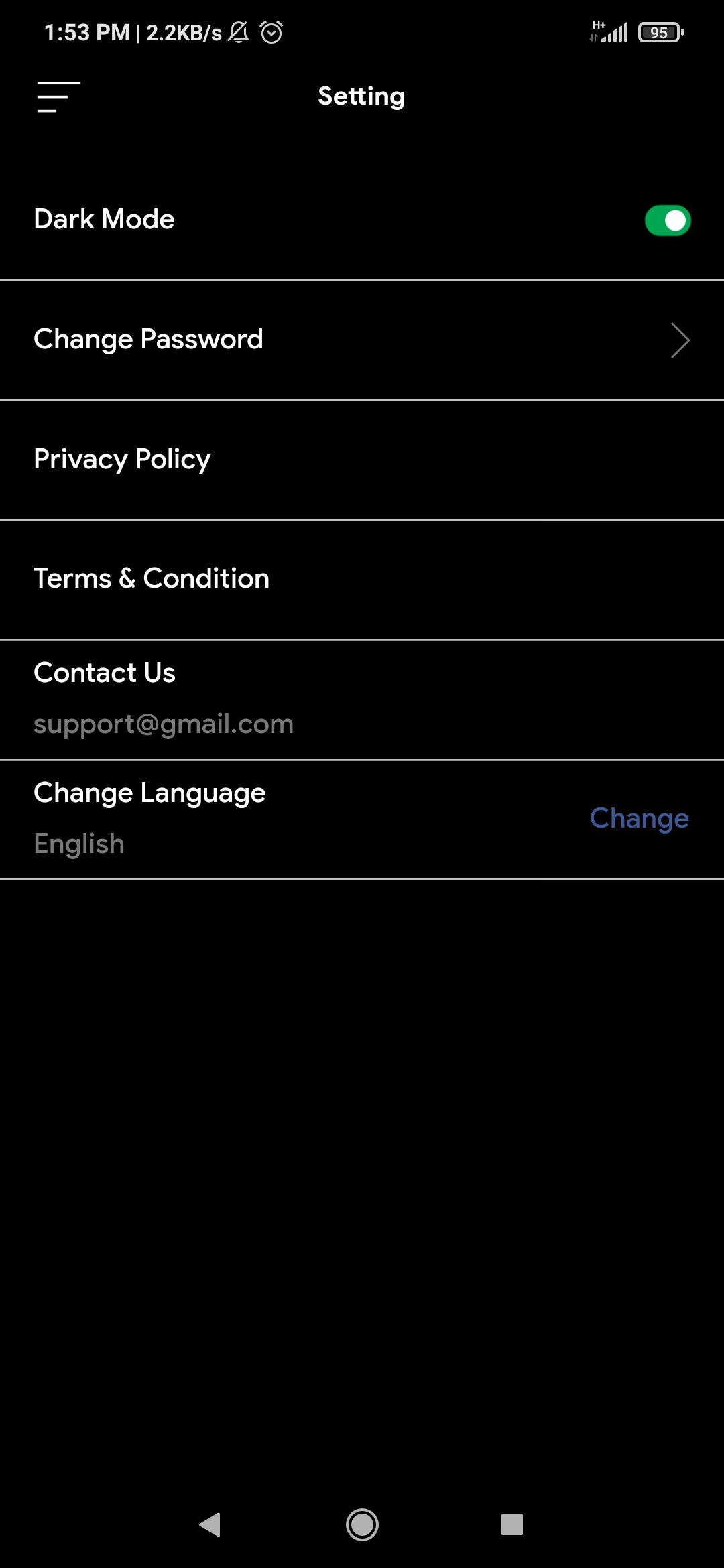Tap Change to pick another language

[639, 818]
